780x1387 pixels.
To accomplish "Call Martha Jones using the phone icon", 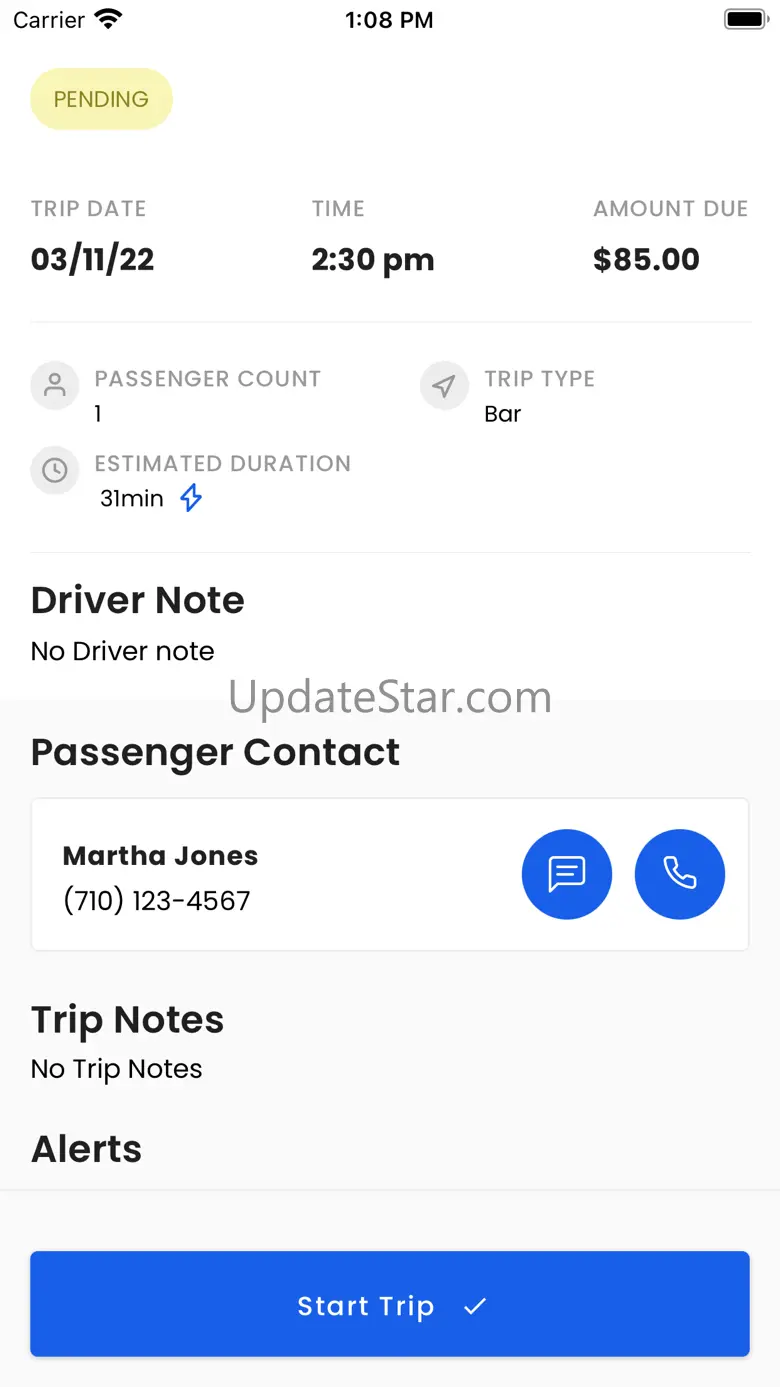I will (680, 874).
